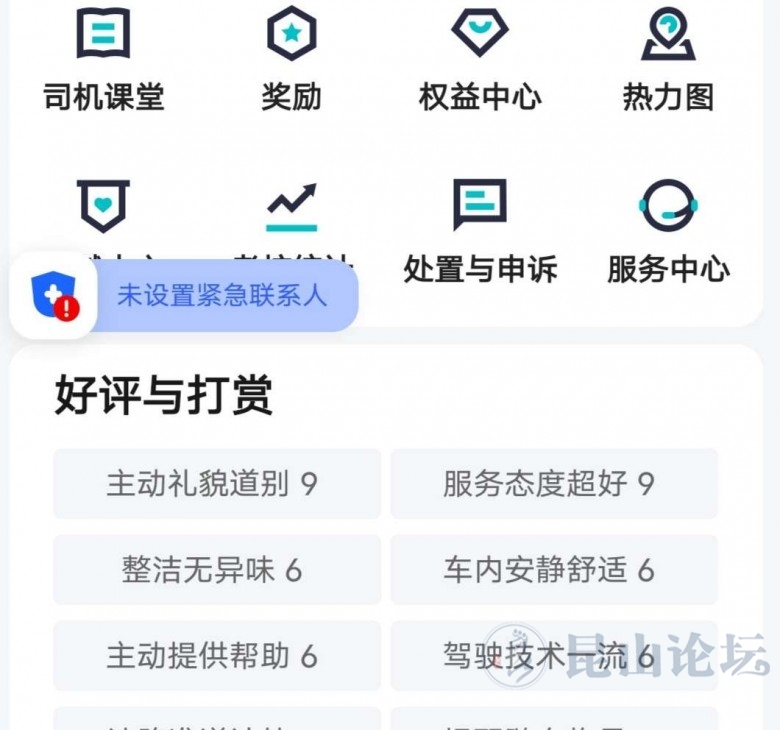This screenshot has height=730, width=780.
Task: Tap the 未设置紧急联系人 emergency contact banner
Action: (222, 296)
